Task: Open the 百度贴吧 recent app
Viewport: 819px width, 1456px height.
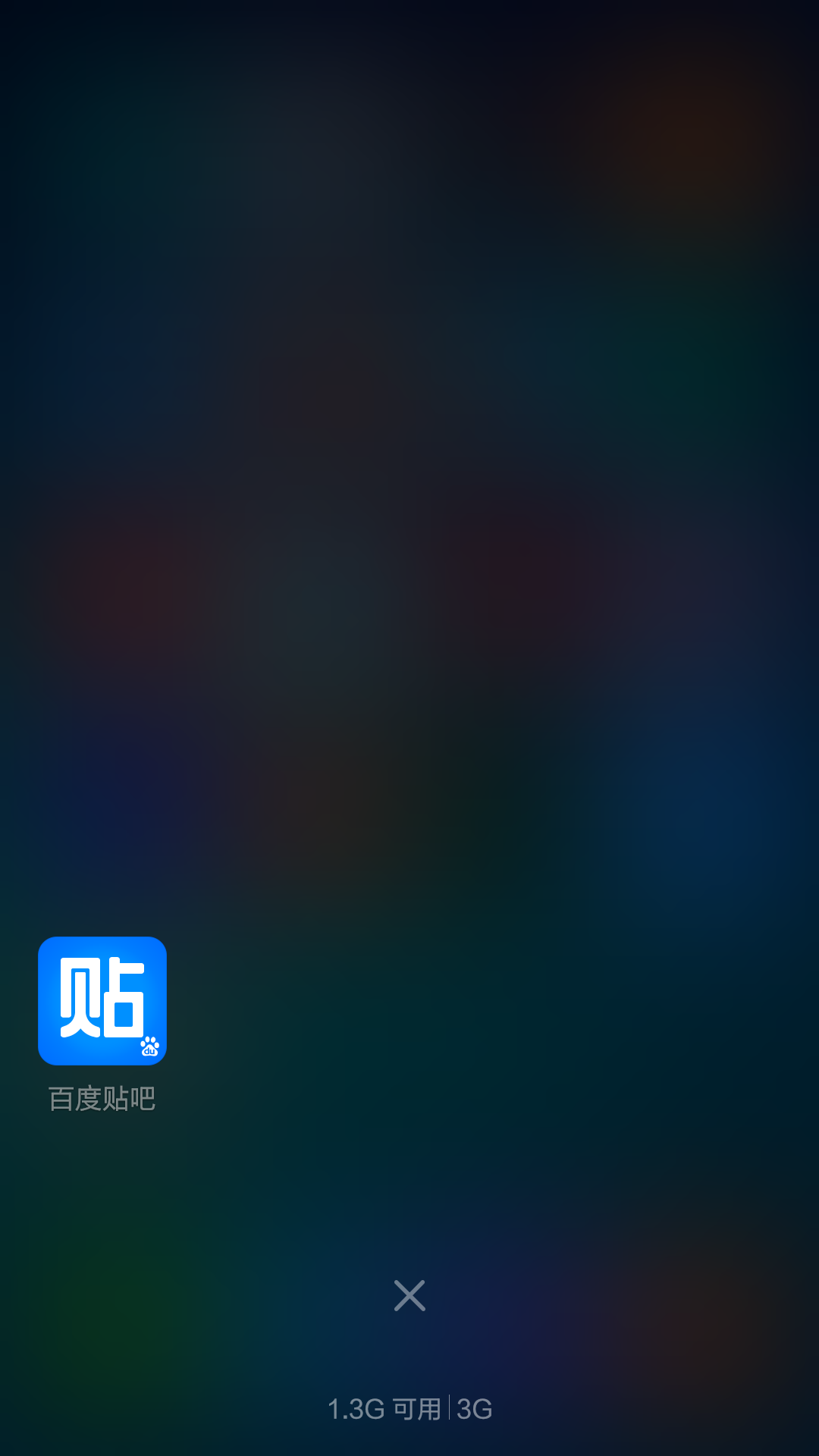Action: click(x=102, y=1001)
